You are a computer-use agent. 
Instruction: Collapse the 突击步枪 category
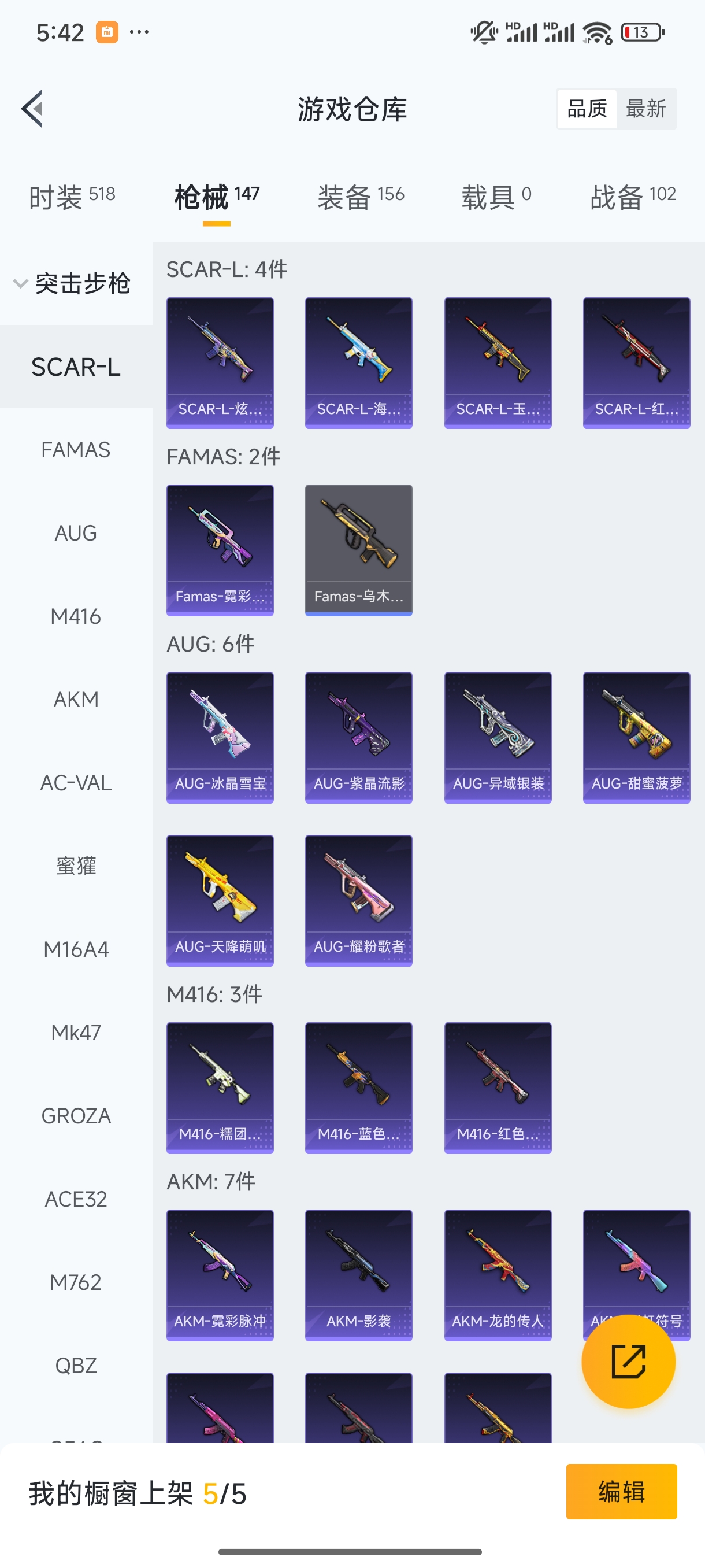(73, 284)
